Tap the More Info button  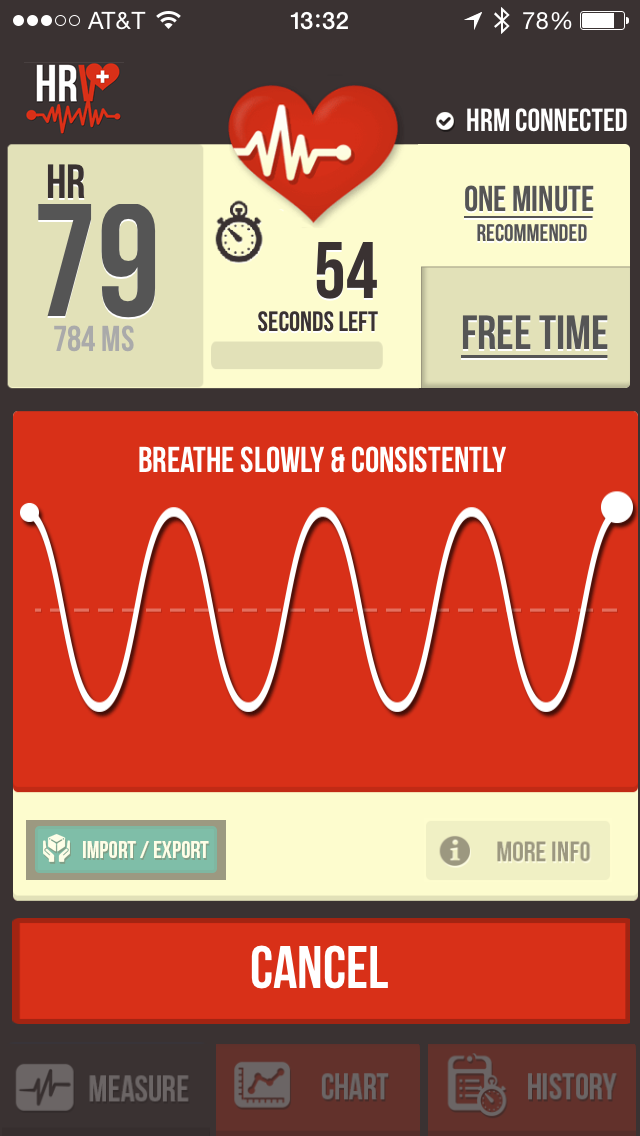pos(518,851)
